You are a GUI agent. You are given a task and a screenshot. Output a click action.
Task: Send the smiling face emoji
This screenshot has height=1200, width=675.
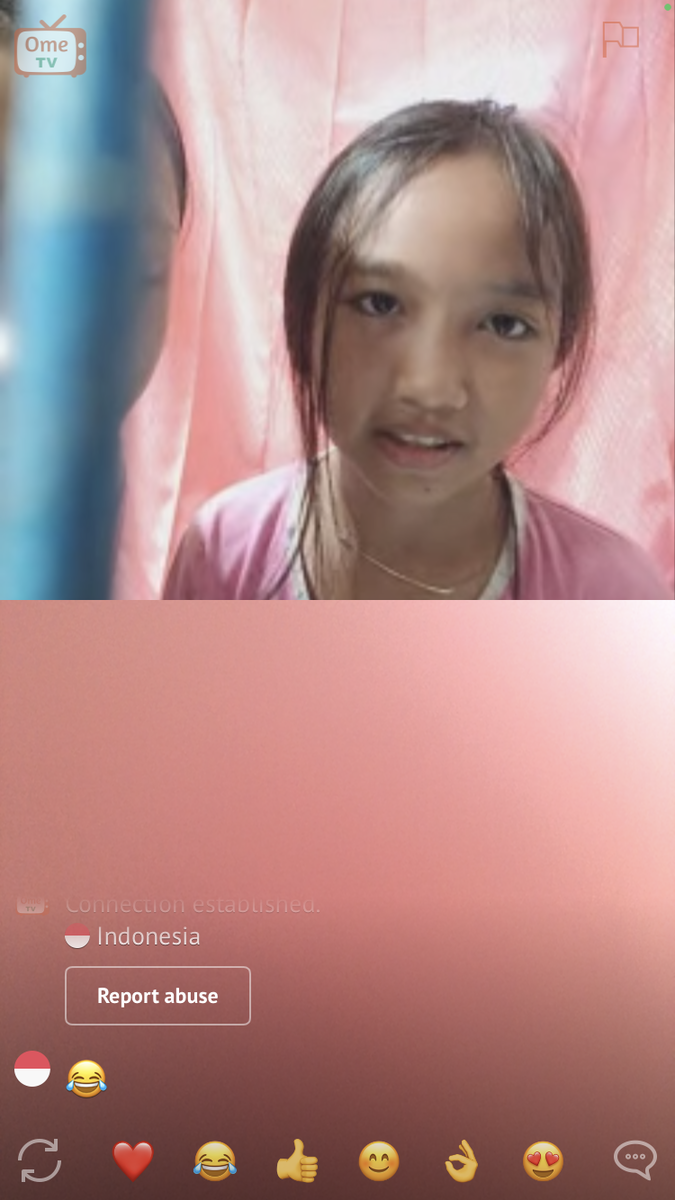point(379,1161)
